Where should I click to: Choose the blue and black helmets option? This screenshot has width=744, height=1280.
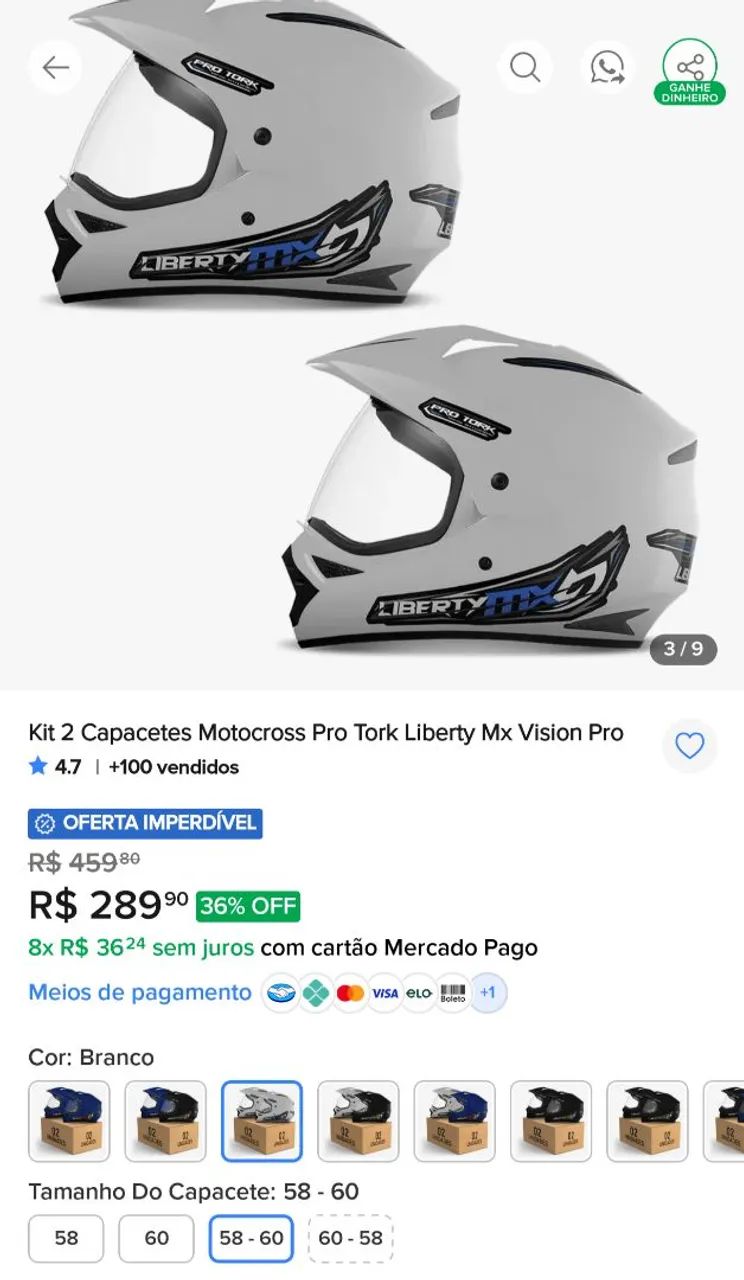pyautogui.click(x=165, y=1121)
